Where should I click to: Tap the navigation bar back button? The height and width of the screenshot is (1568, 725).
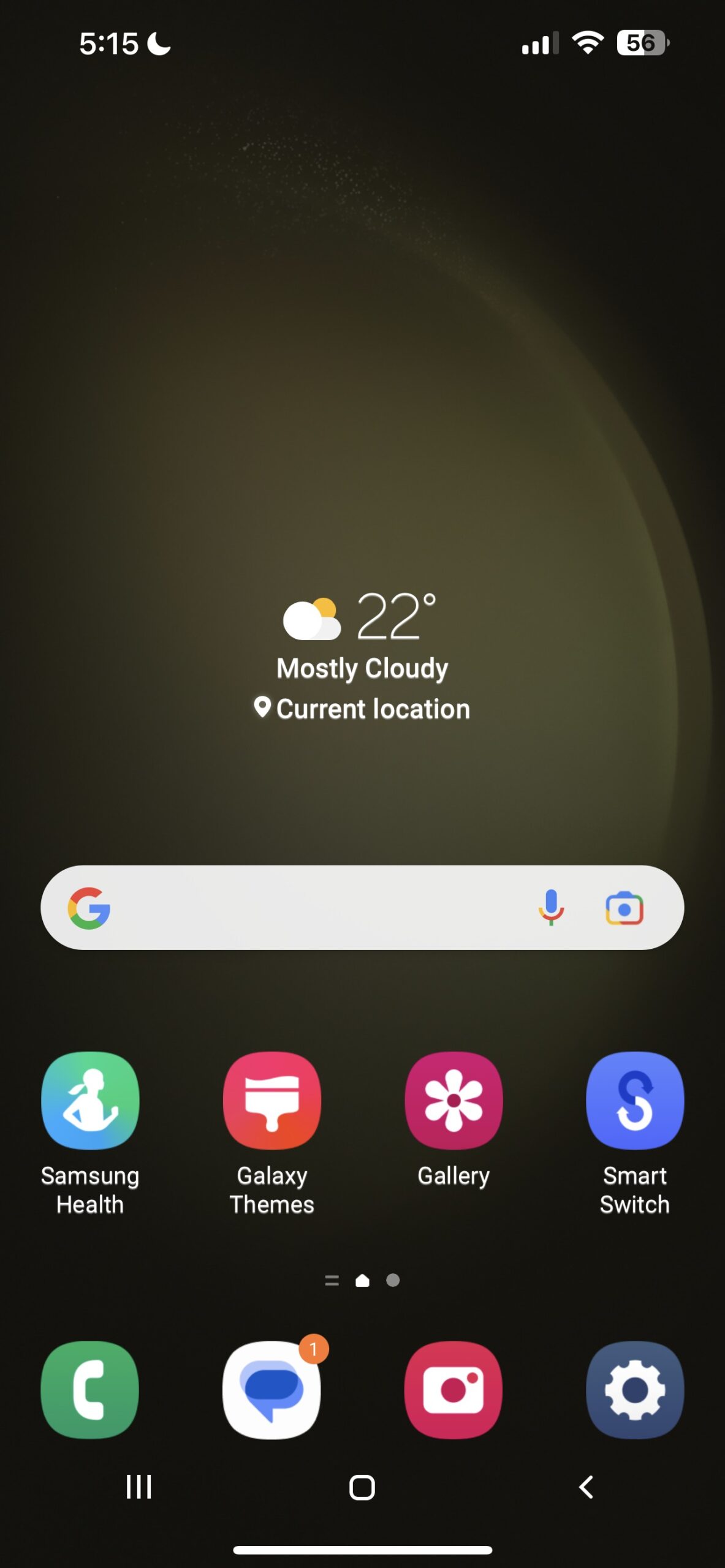point(586,1487)
